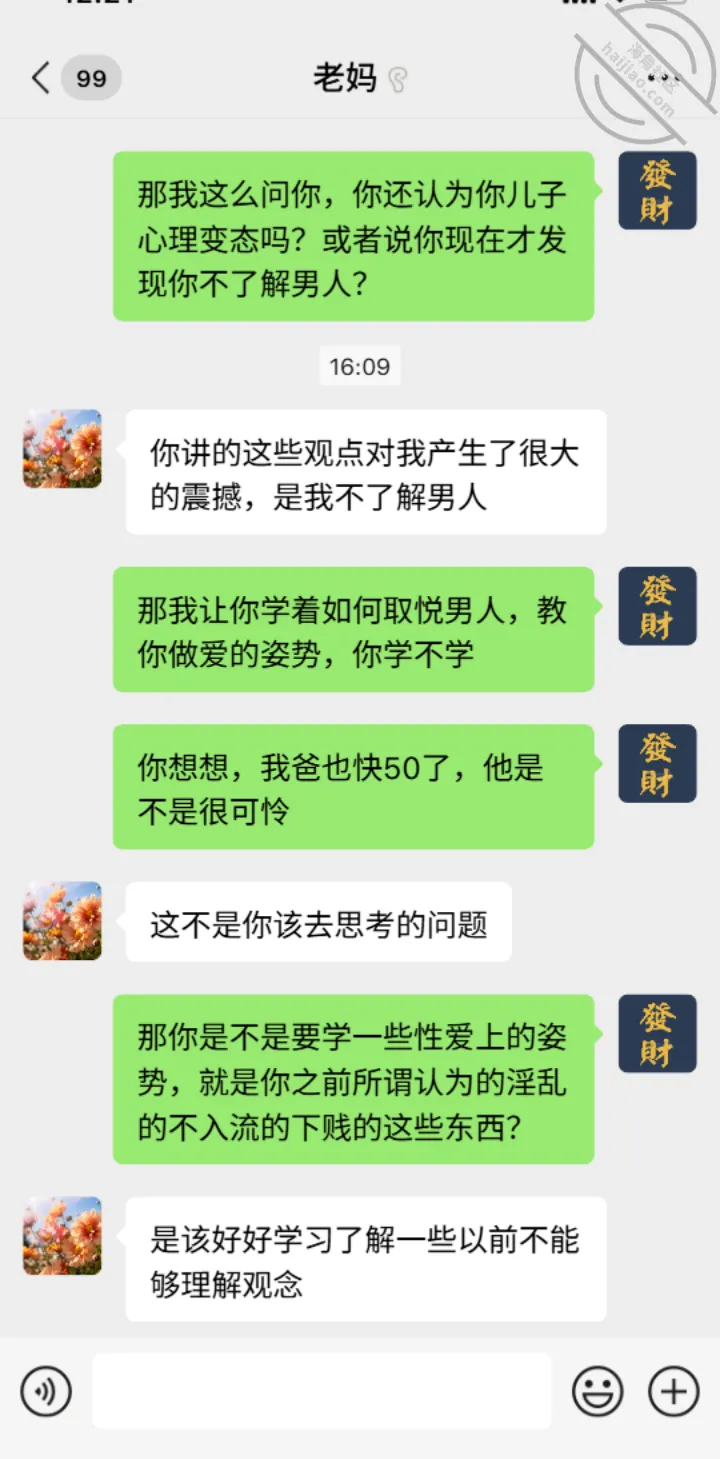Open the flower avatar beside the 这不是你该去思考的问题 message
This screenshot has width=720, height=1459.
[62, 921]
